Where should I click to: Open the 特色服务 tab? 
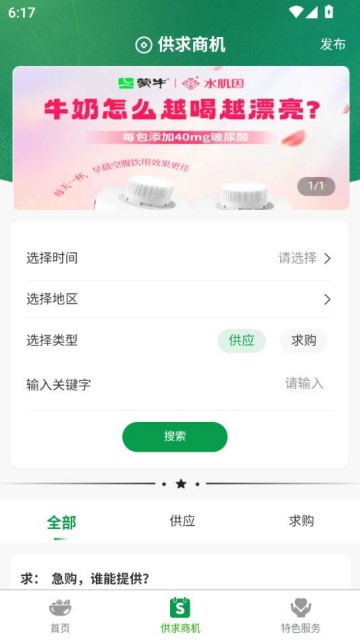300,615
